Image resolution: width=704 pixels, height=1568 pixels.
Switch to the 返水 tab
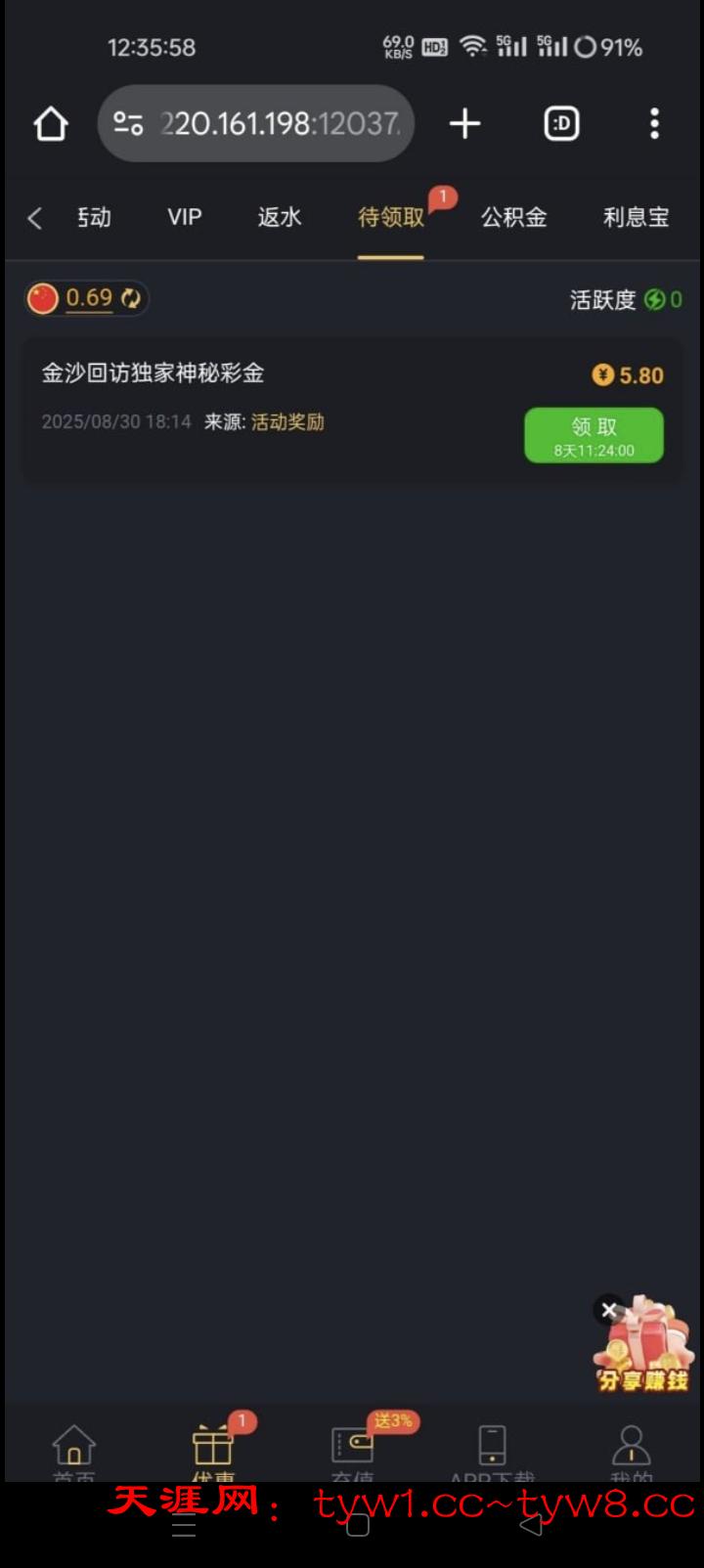280,217
